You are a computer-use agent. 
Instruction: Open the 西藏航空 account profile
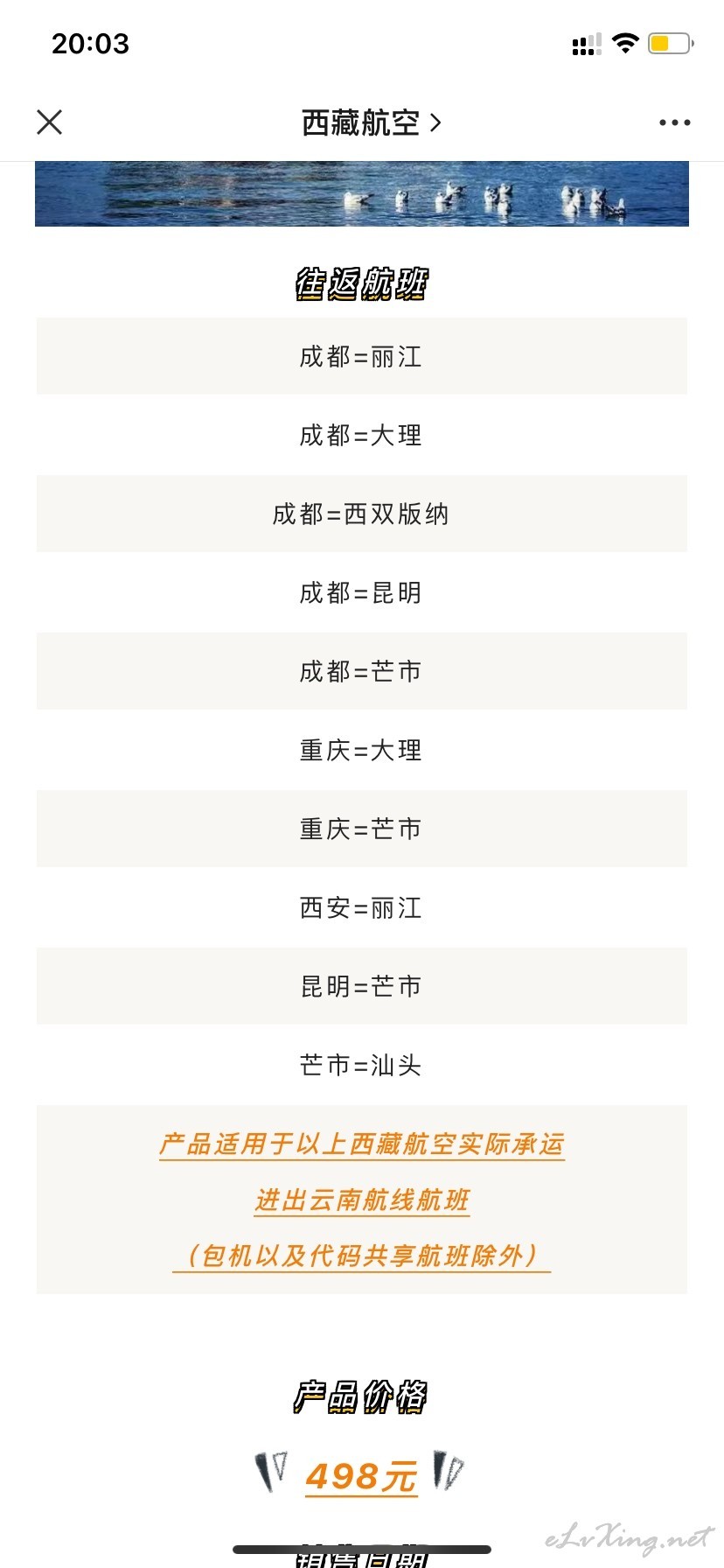pos(372,122)
